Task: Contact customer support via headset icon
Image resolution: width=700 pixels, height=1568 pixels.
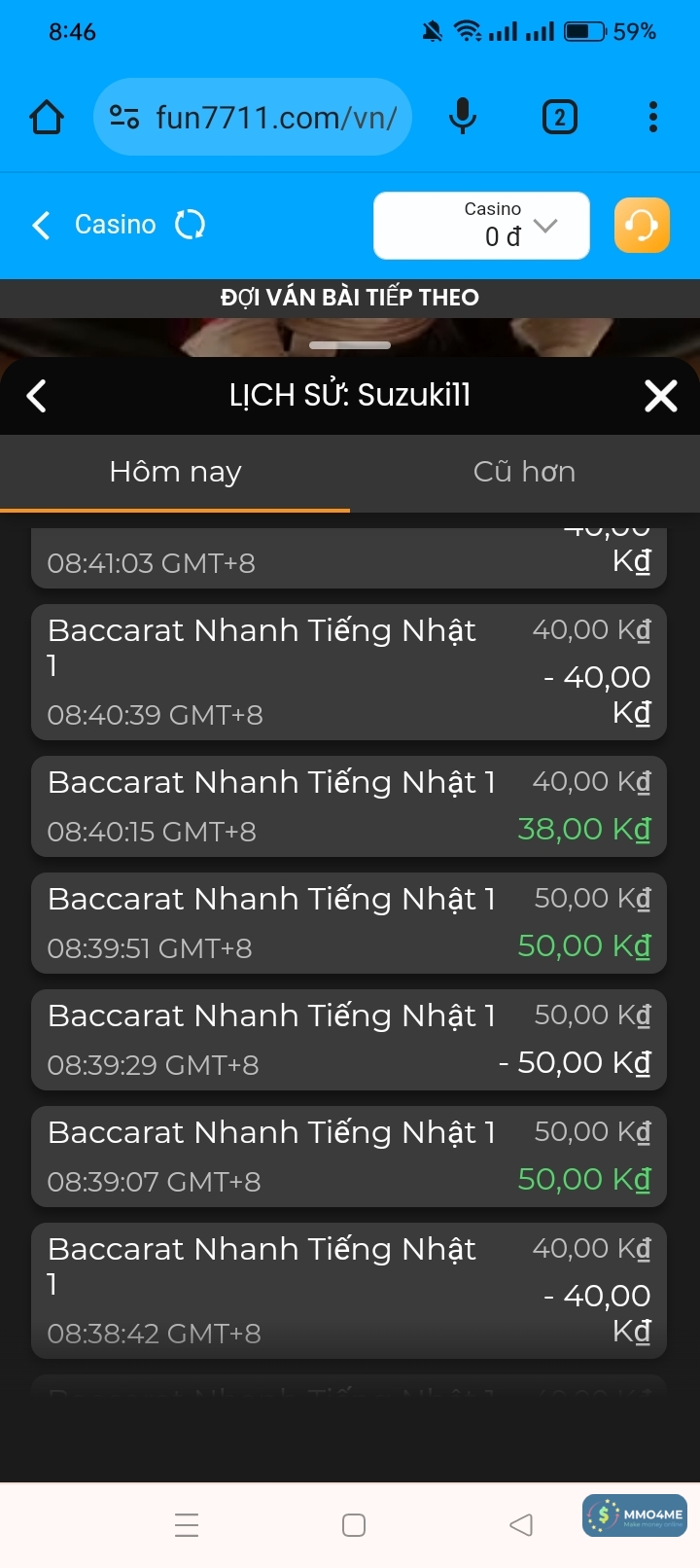Action: [x=642, y=226]
